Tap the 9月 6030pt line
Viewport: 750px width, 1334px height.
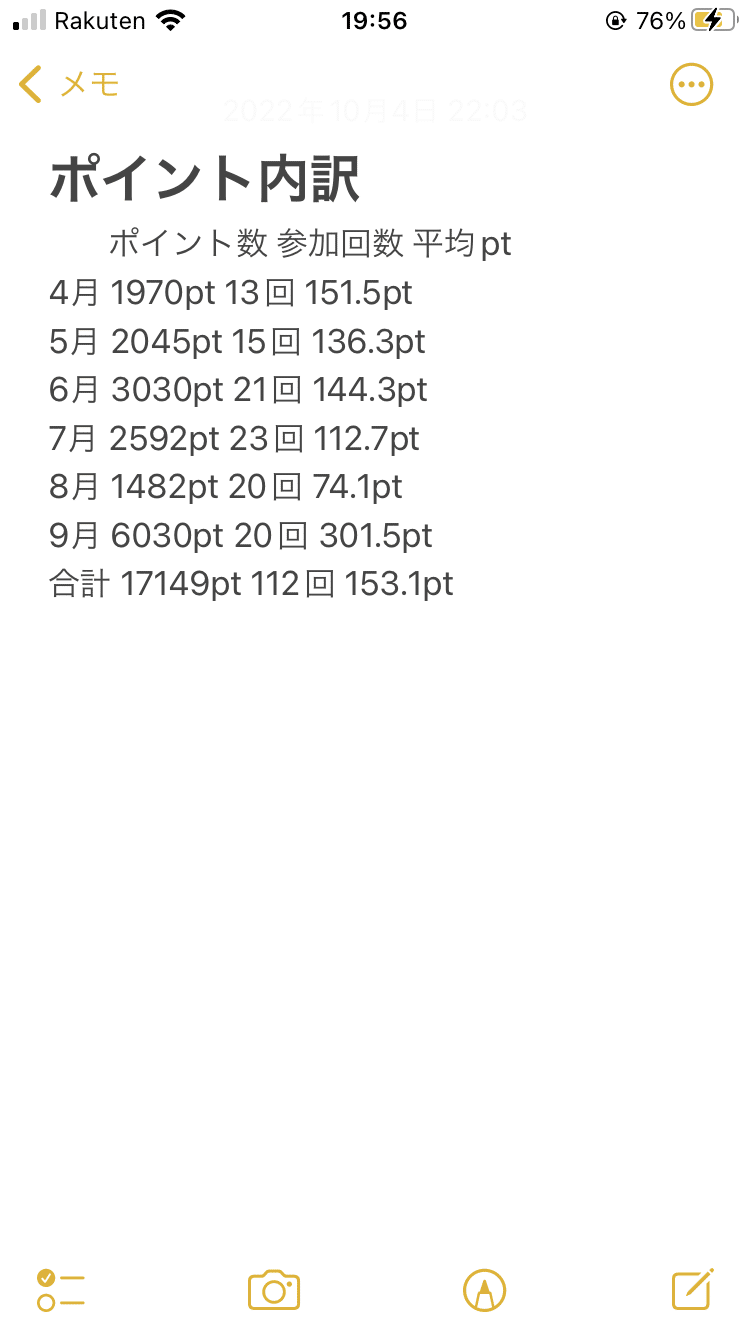240,535
